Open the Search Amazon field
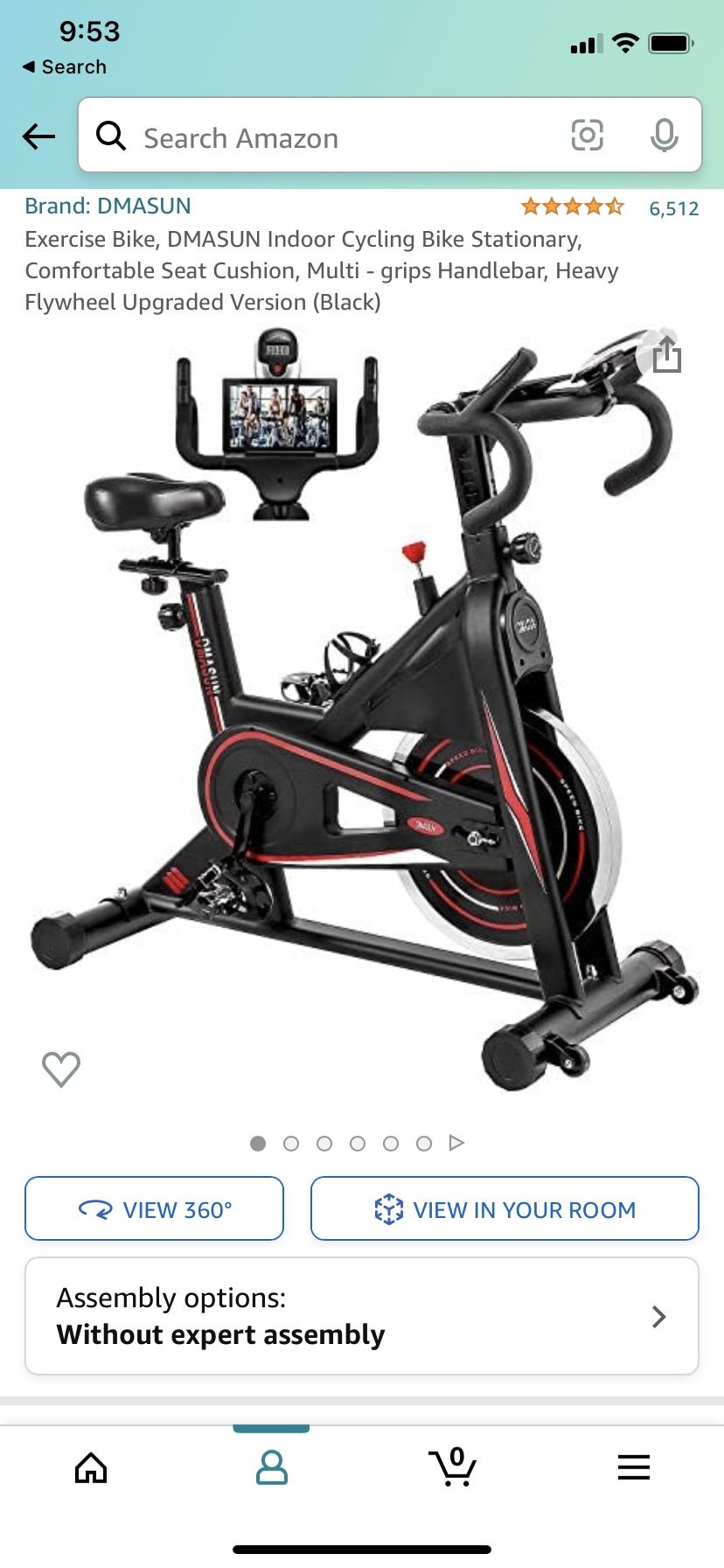The image size is (724, 1568). point(390,135)
